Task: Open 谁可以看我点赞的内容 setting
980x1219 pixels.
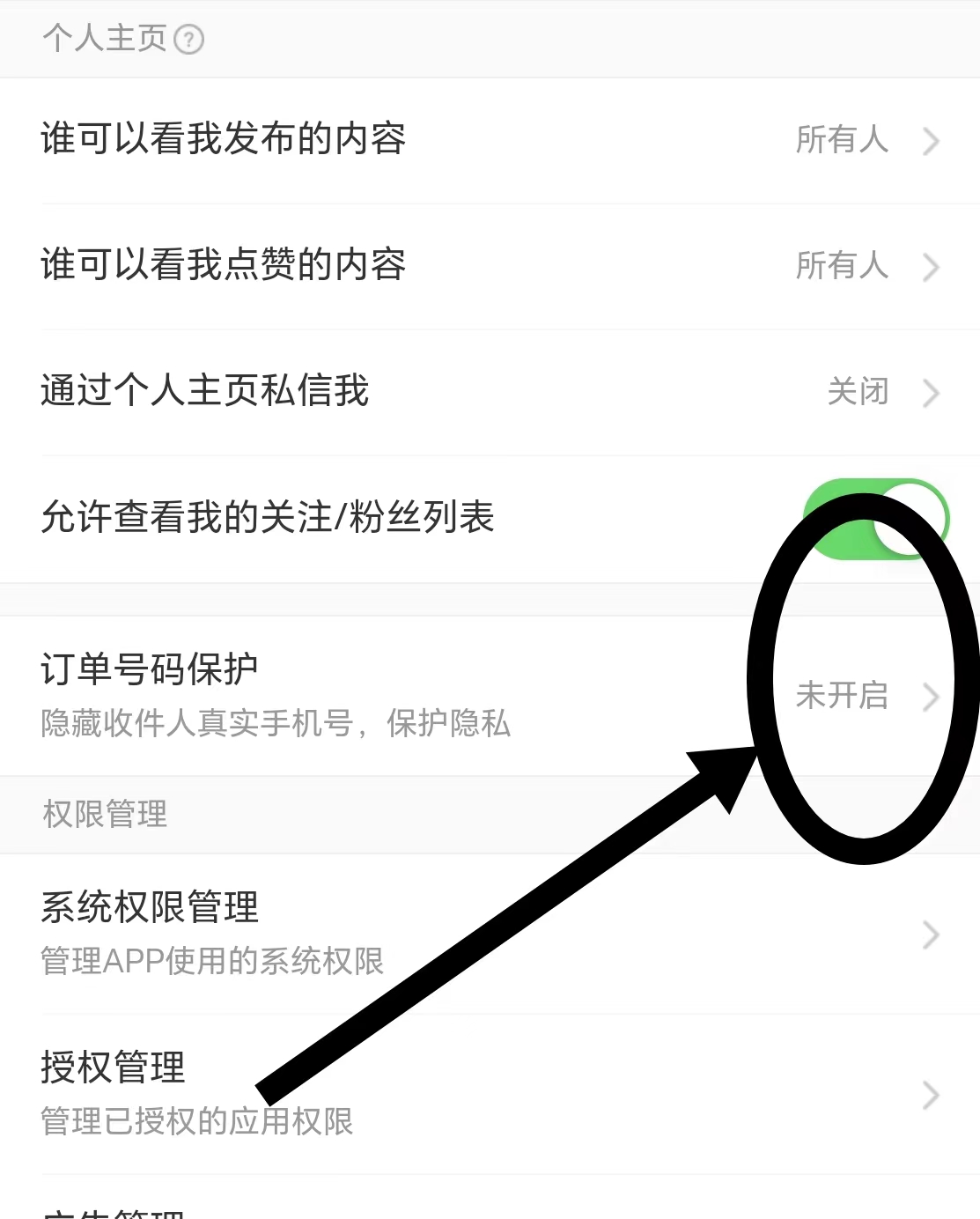Action: (x=490, y=266)
